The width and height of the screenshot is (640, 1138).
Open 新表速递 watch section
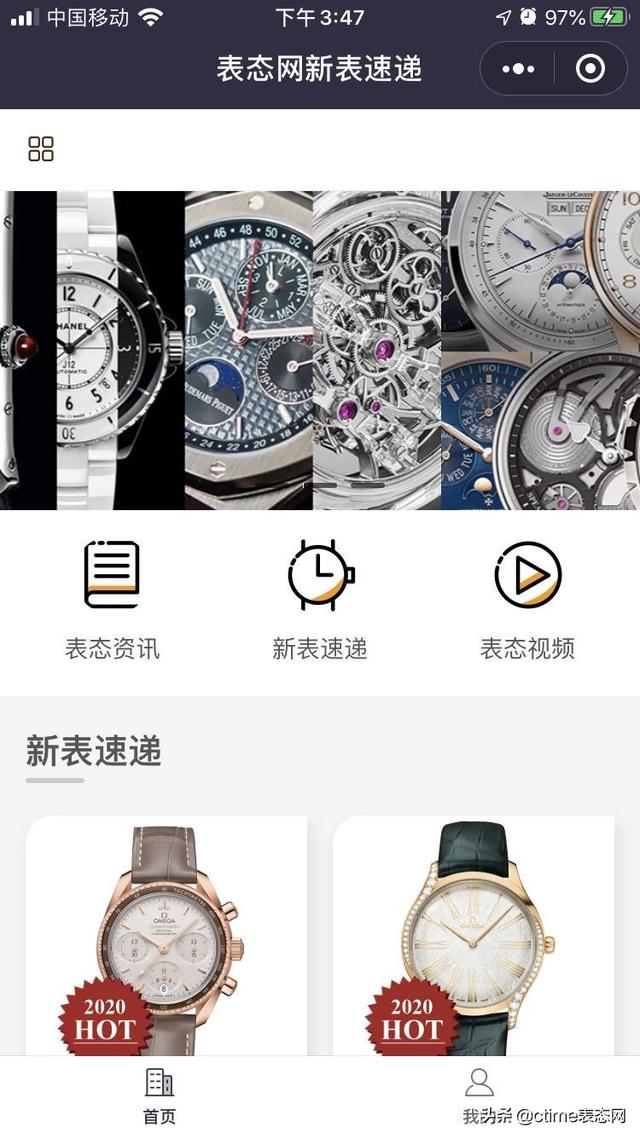pyautogui.click(x=320, y=599)
